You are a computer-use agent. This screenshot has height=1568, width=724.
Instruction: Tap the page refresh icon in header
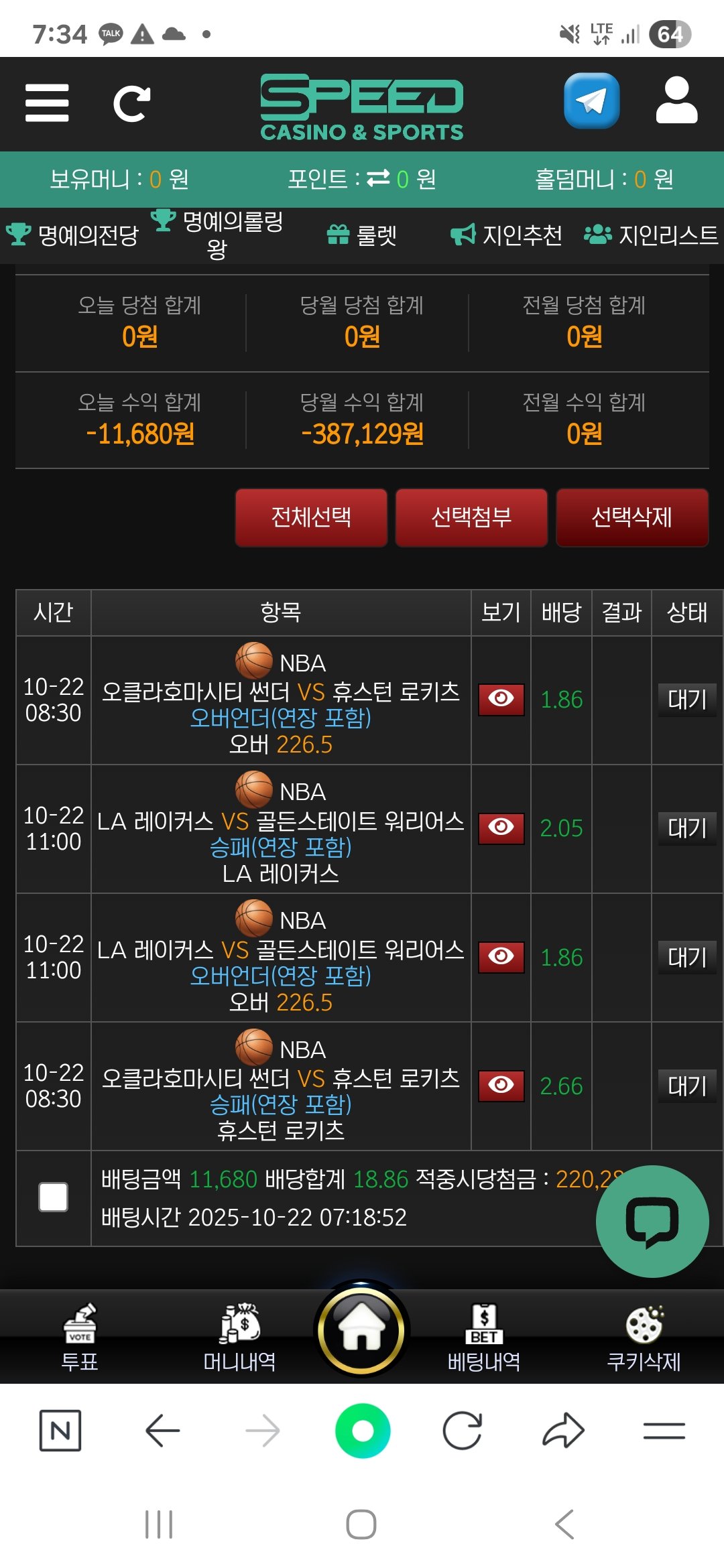131,104
